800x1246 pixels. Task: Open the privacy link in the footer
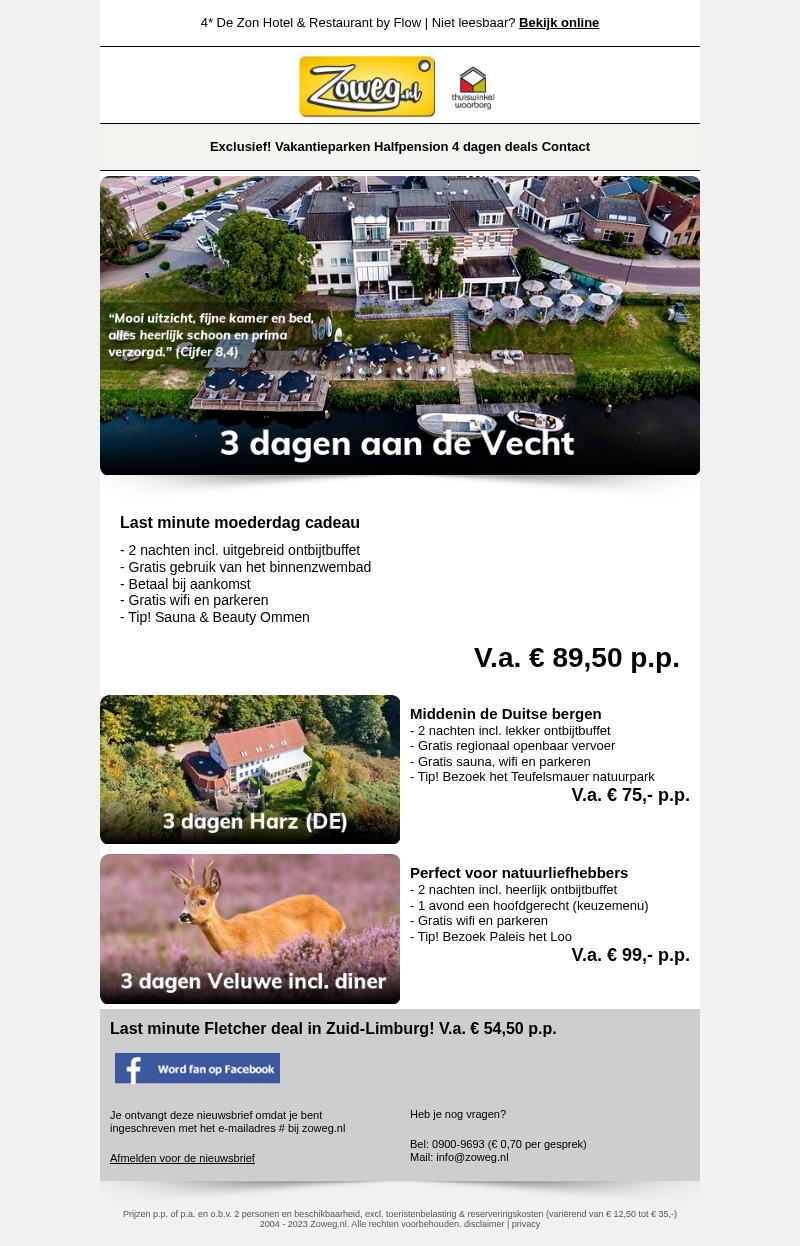click(x=526, y=1224)
